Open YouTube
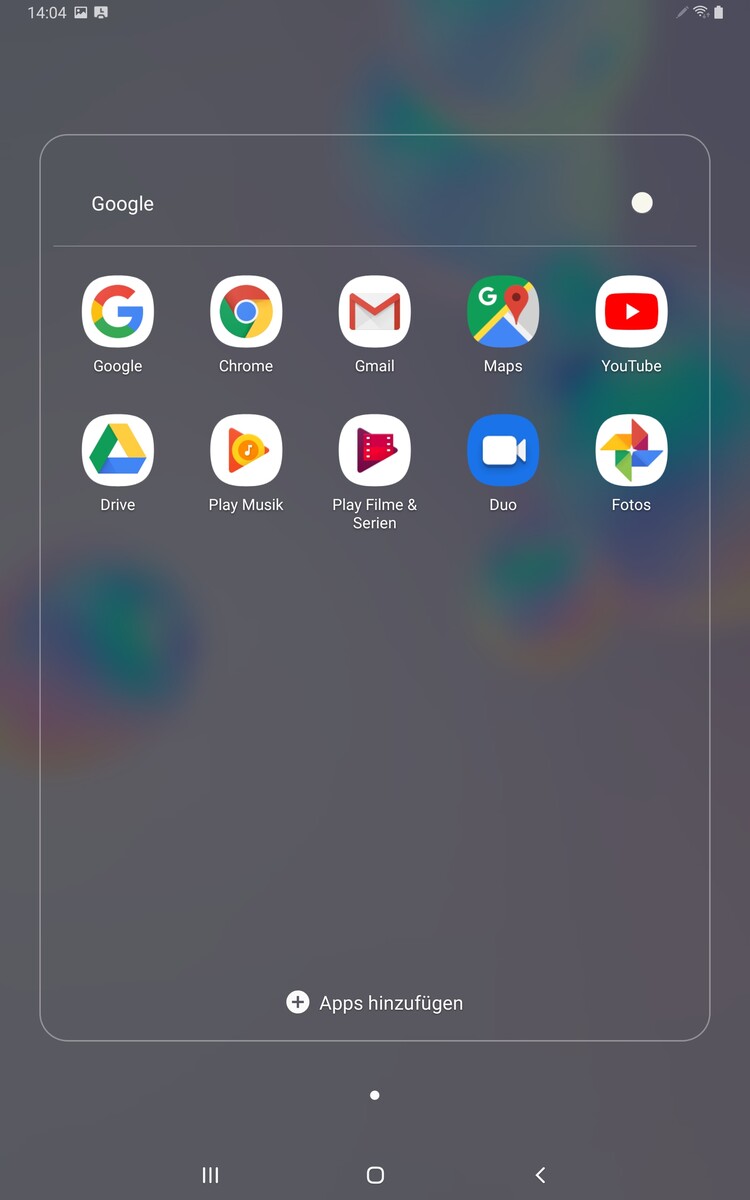The width and height of the screenshot is (750, 1200). (x=631, y=312)
